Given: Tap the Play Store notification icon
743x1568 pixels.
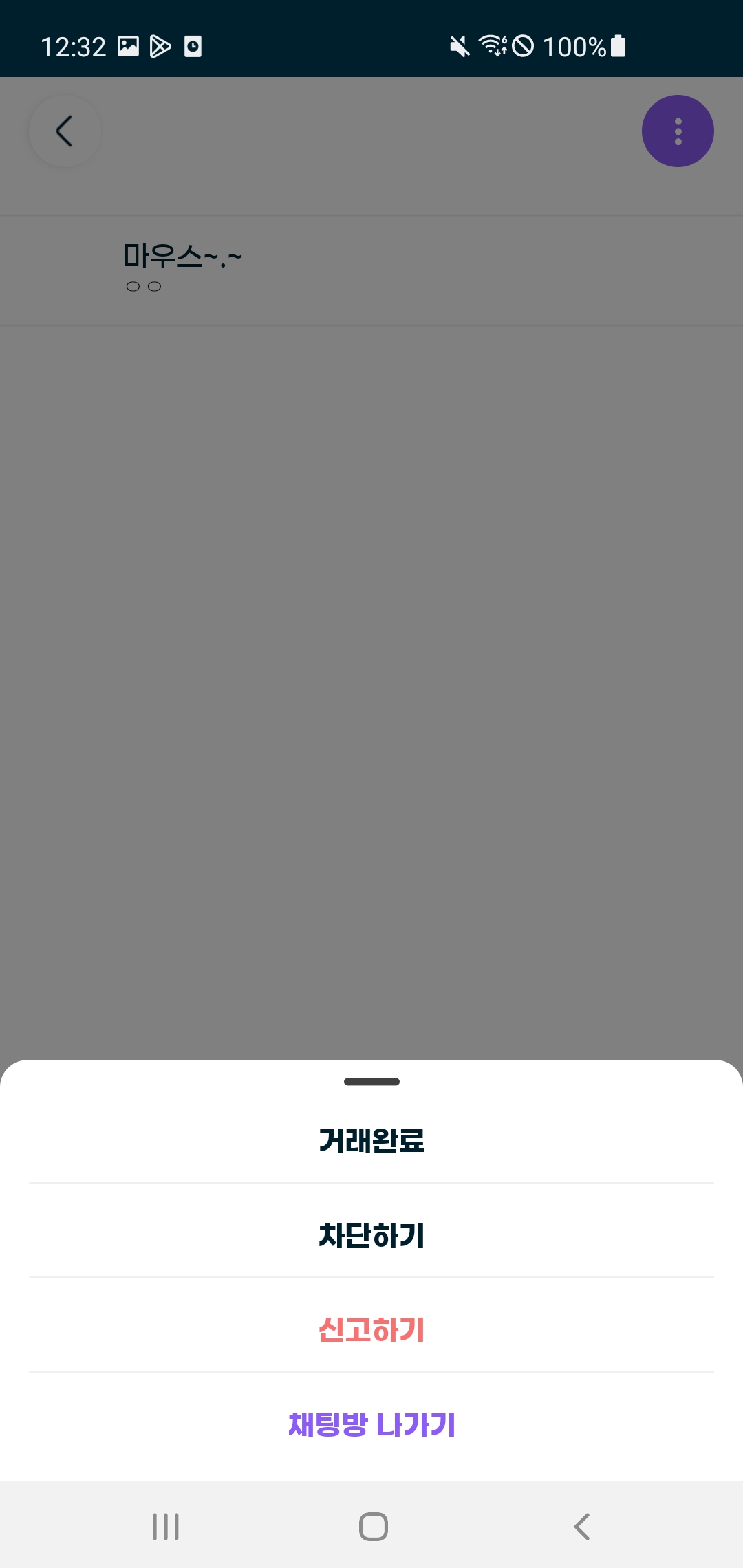Looking at the screenshot, I should tap(160, 46).
